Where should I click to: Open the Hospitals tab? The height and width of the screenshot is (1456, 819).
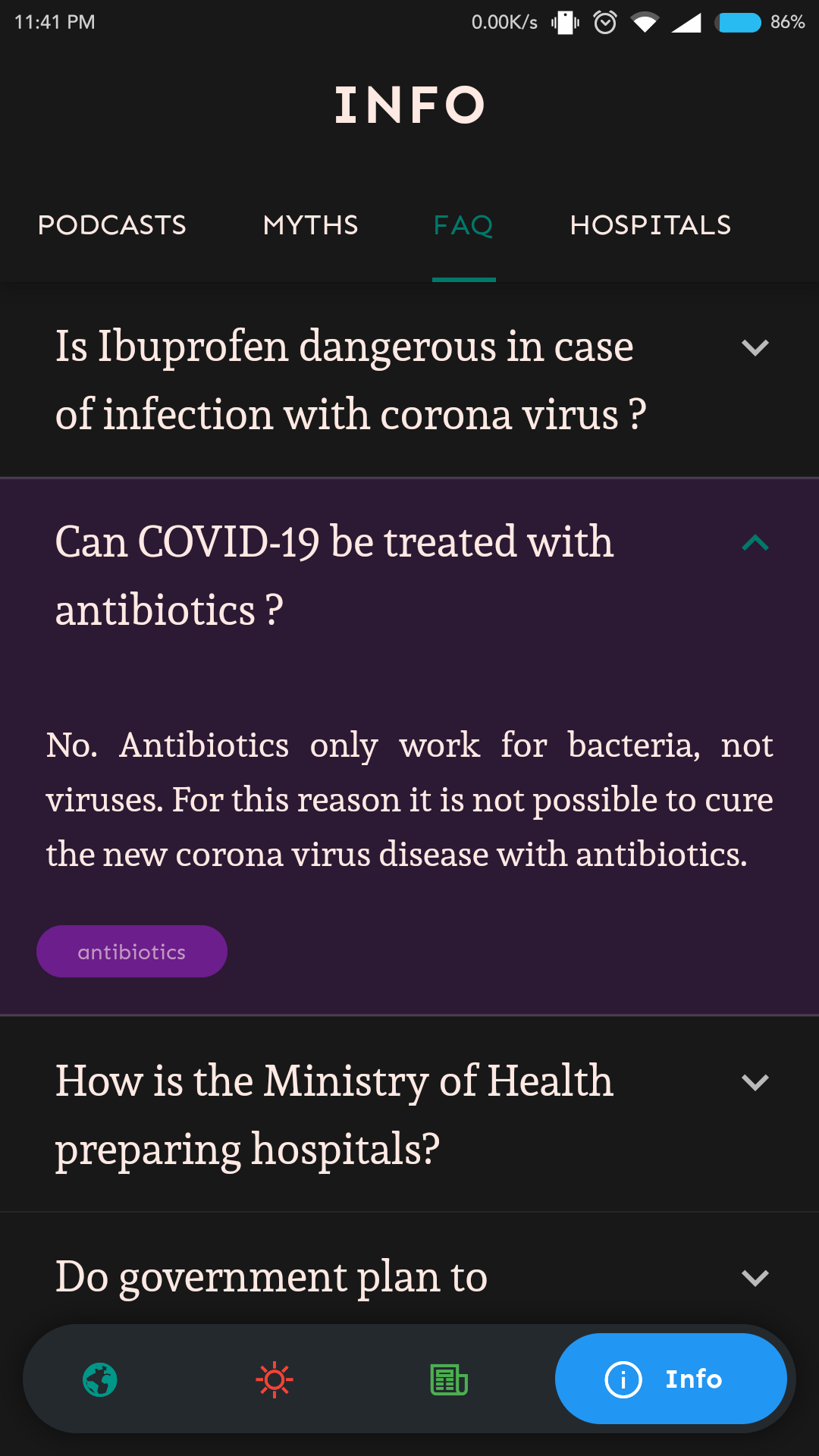(650, 225)
